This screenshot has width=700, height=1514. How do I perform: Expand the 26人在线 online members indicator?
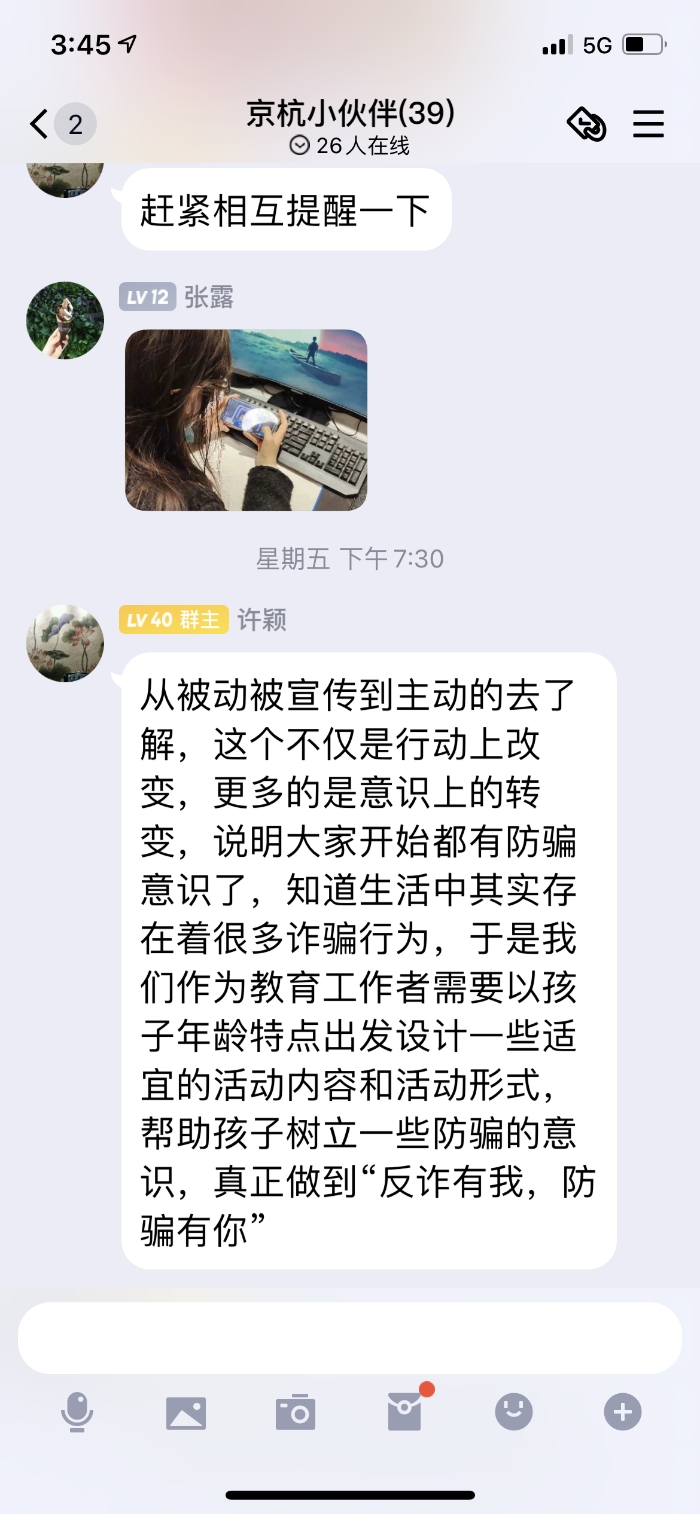(x=350, y=146)
